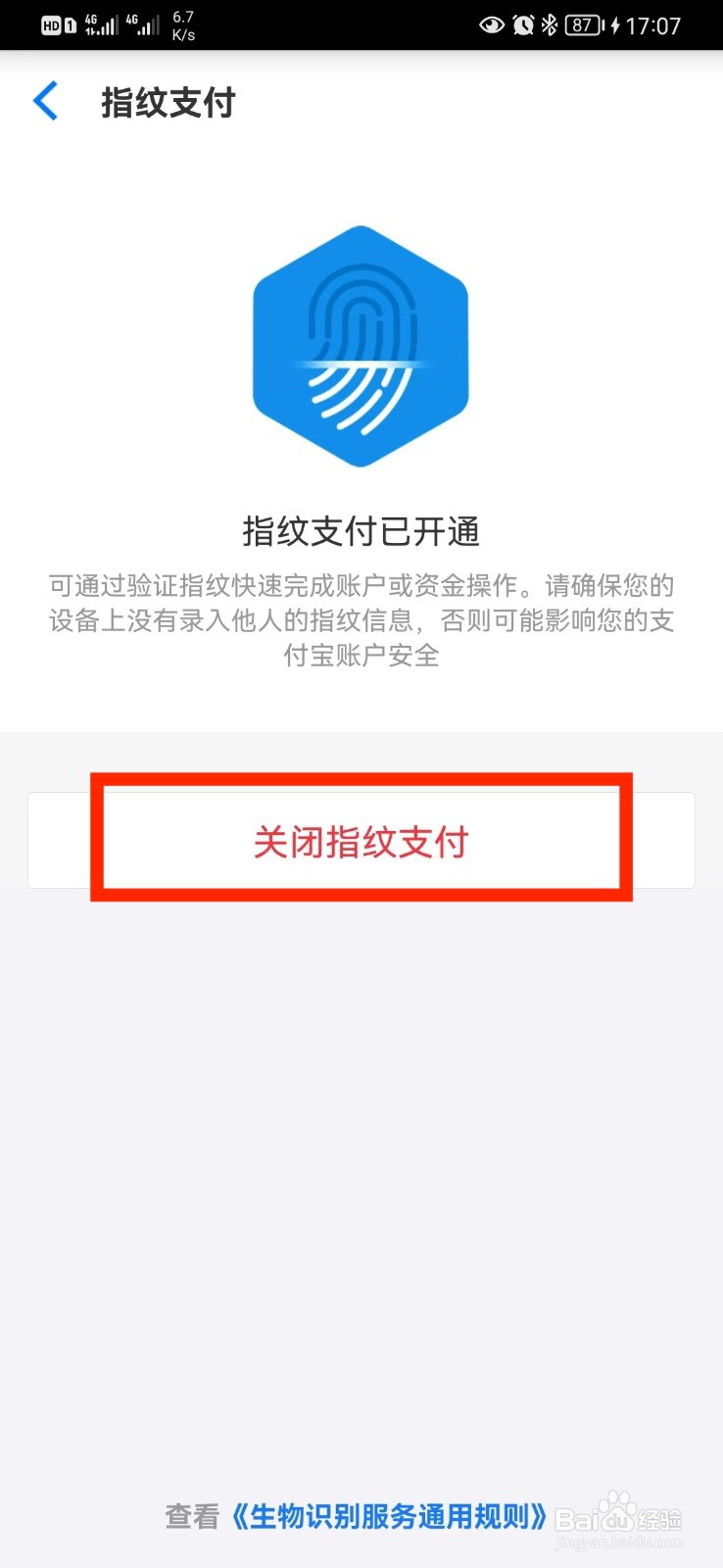The width and height of the screenshot is (723, 1568).
Task: Toggle off fingerprint pay via the red-framed control
Action: click(x=361, y=841)
